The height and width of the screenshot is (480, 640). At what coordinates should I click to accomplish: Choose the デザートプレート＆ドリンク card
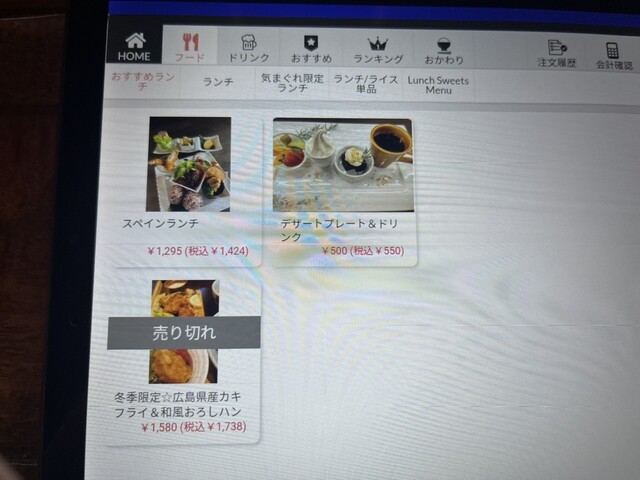pos(343,190)
